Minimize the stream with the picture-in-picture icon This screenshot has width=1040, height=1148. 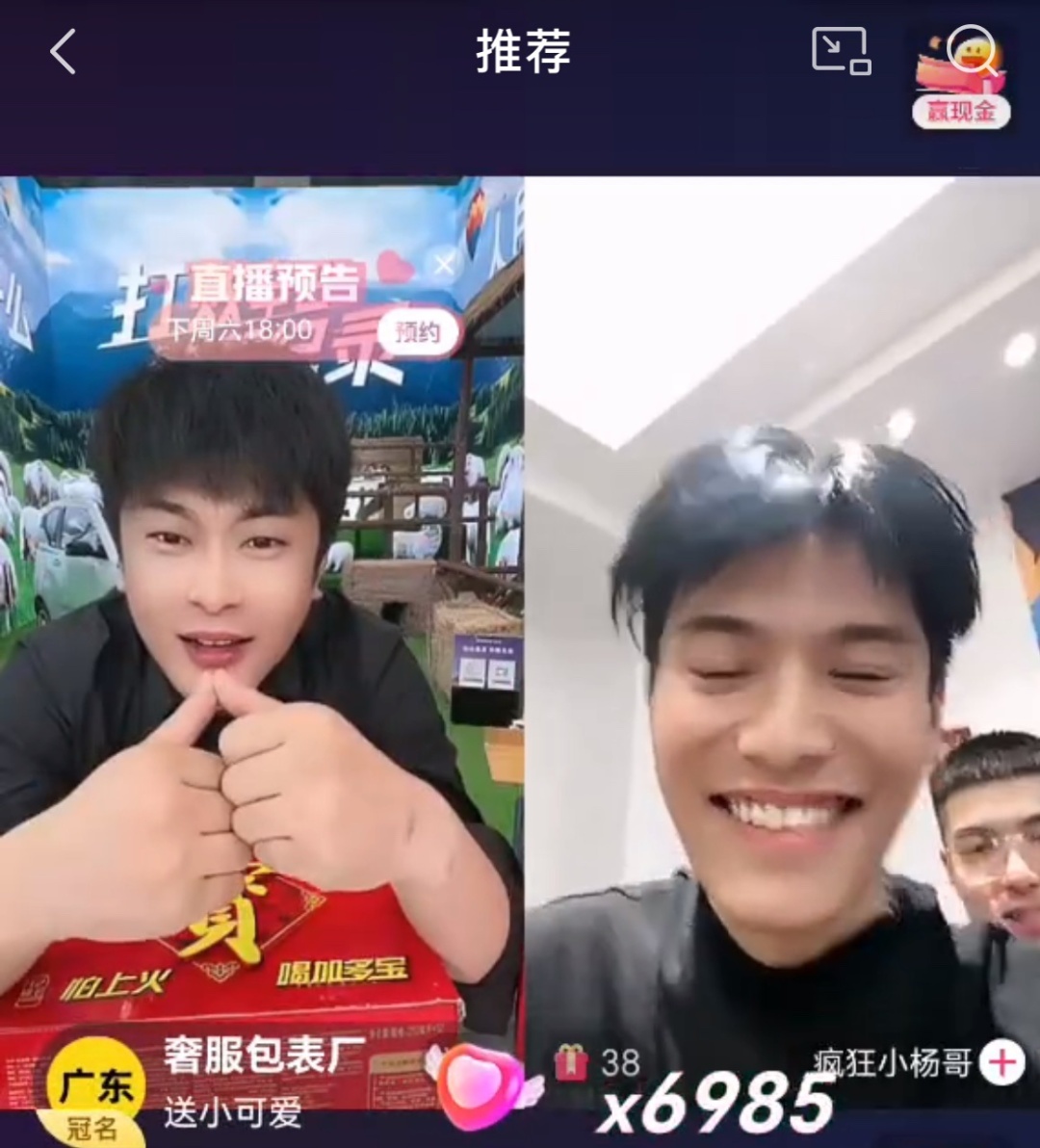pos(841,51)
